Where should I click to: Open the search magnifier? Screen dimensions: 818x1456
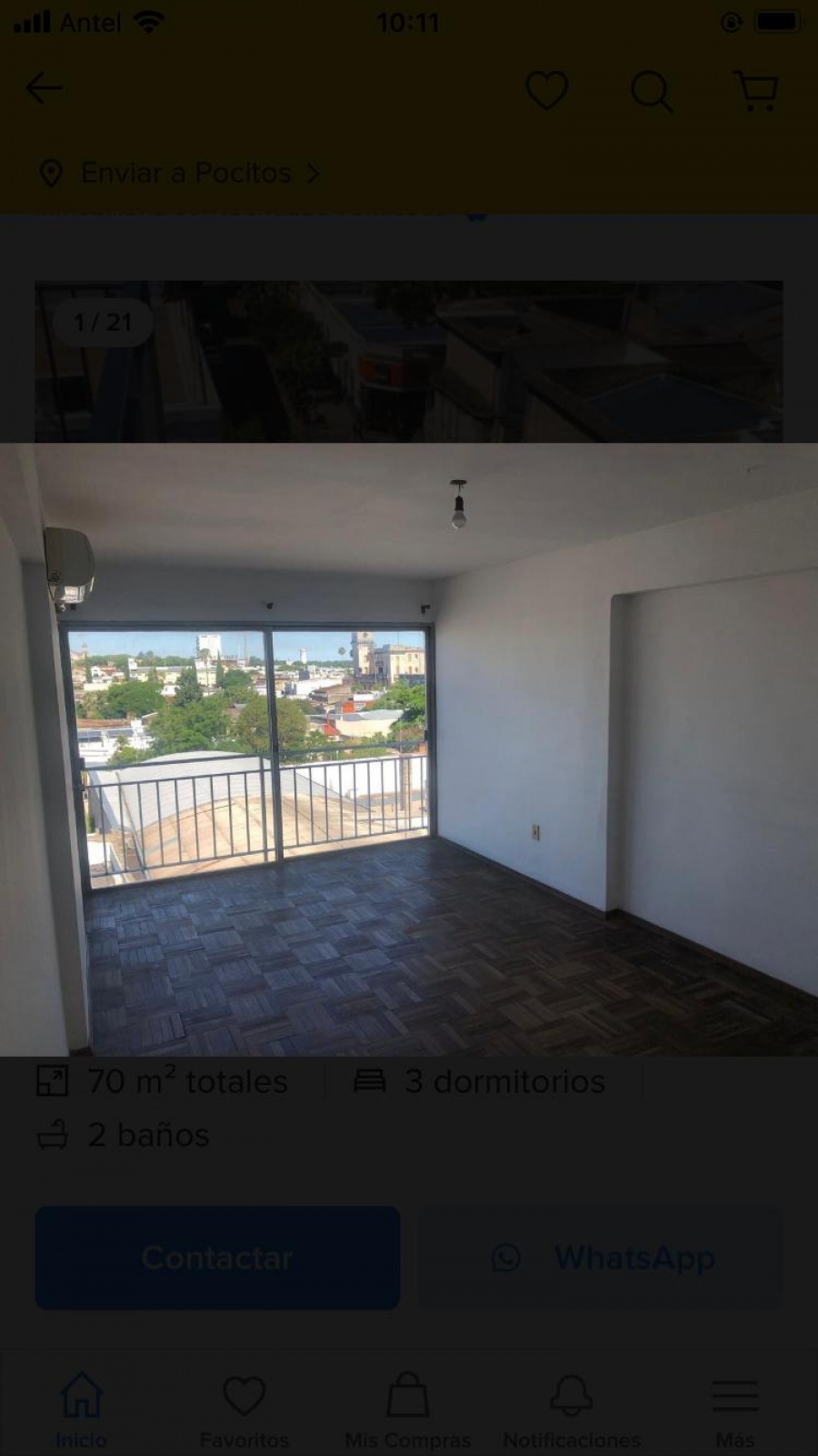point(651,91)
